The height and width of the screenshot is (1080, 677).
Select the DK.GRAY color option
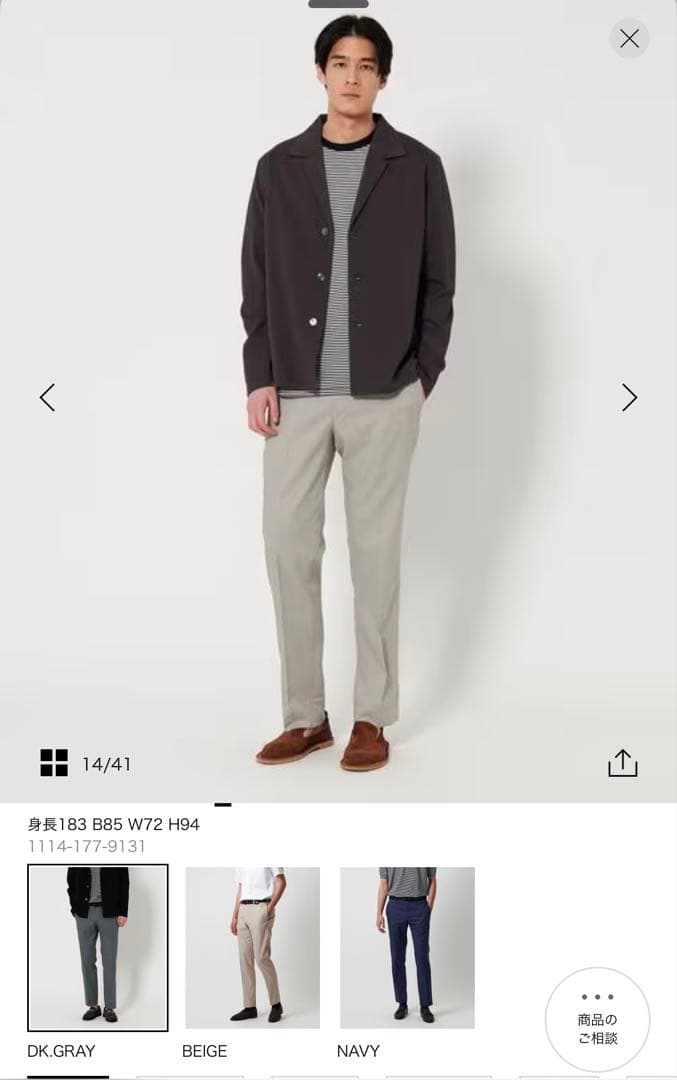pyautogui.click(x=98, y=947)
